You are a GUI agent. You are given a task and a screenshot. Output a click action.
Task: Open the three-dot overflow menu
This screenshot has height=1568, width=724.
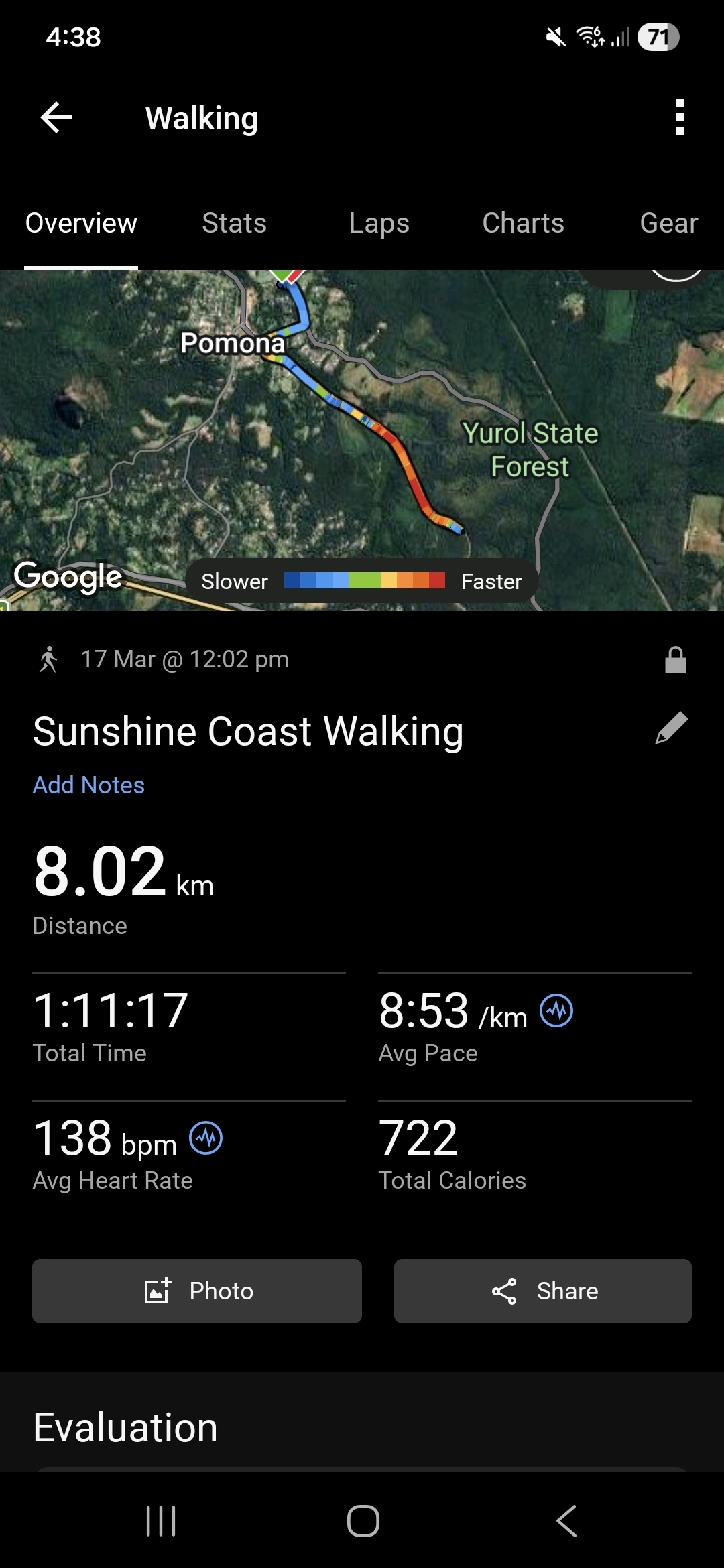[679, 118]
